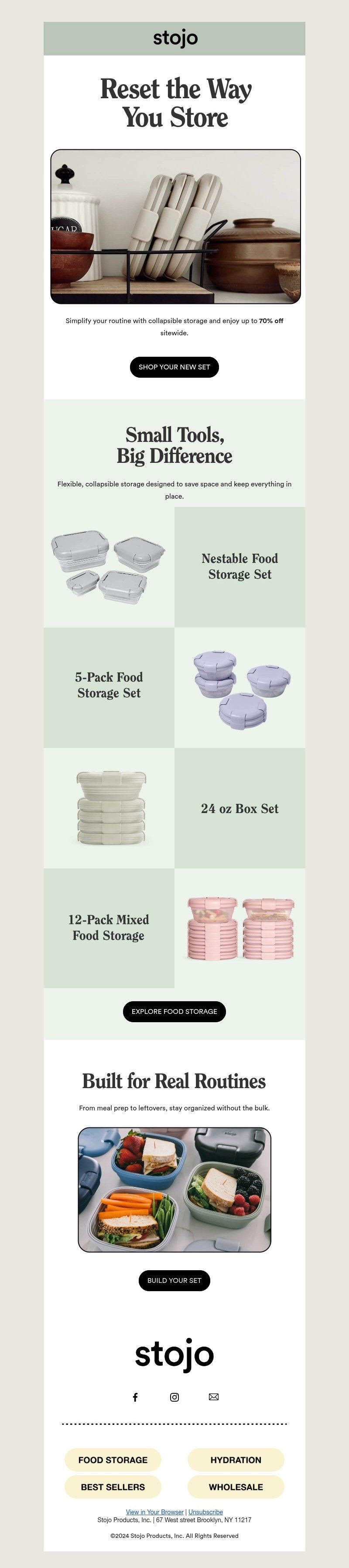Image resolution: width=349 pixels, height=1568 pixels.
Task: Open the Best Sellers category
Action: click(113, 1486)
